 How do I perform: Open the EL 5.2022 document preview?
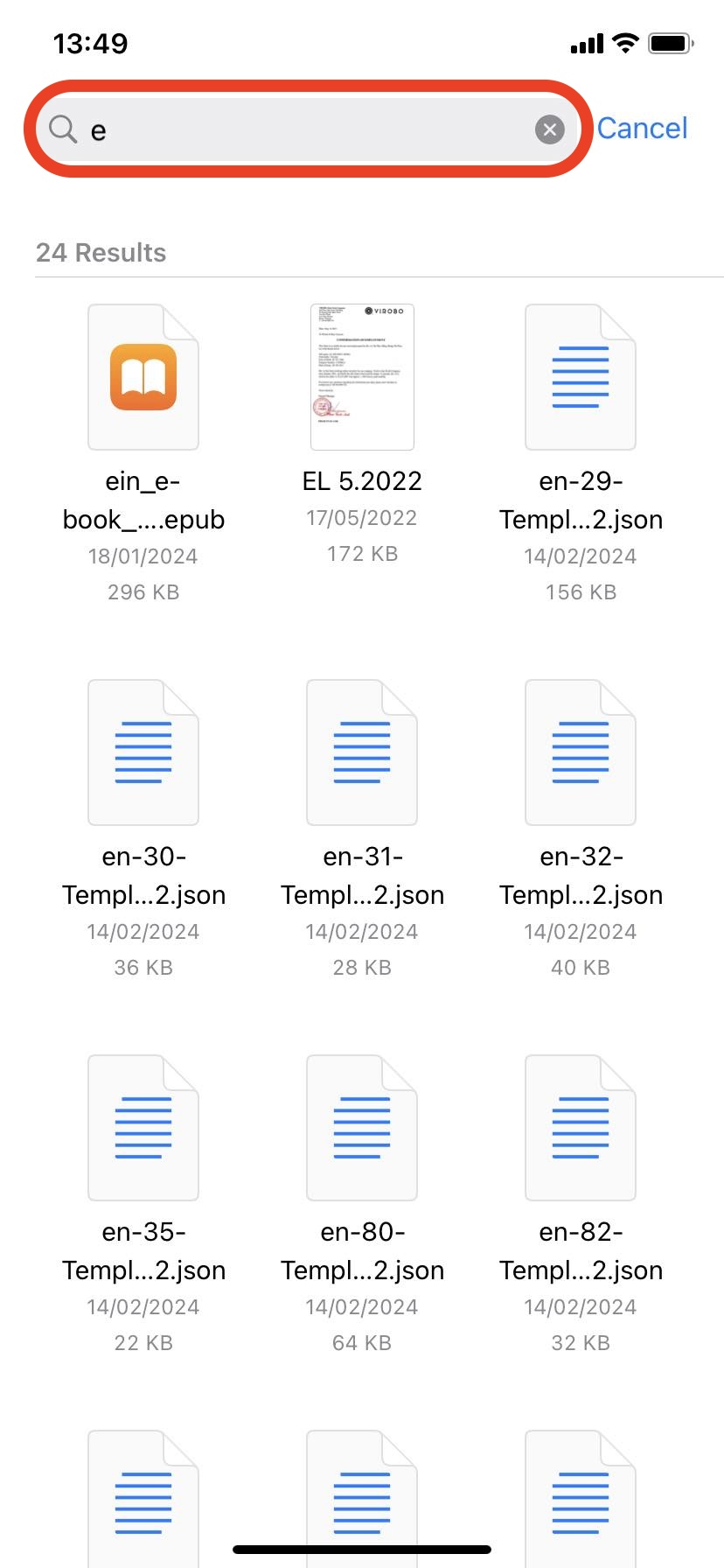click(x=361, y=376)
